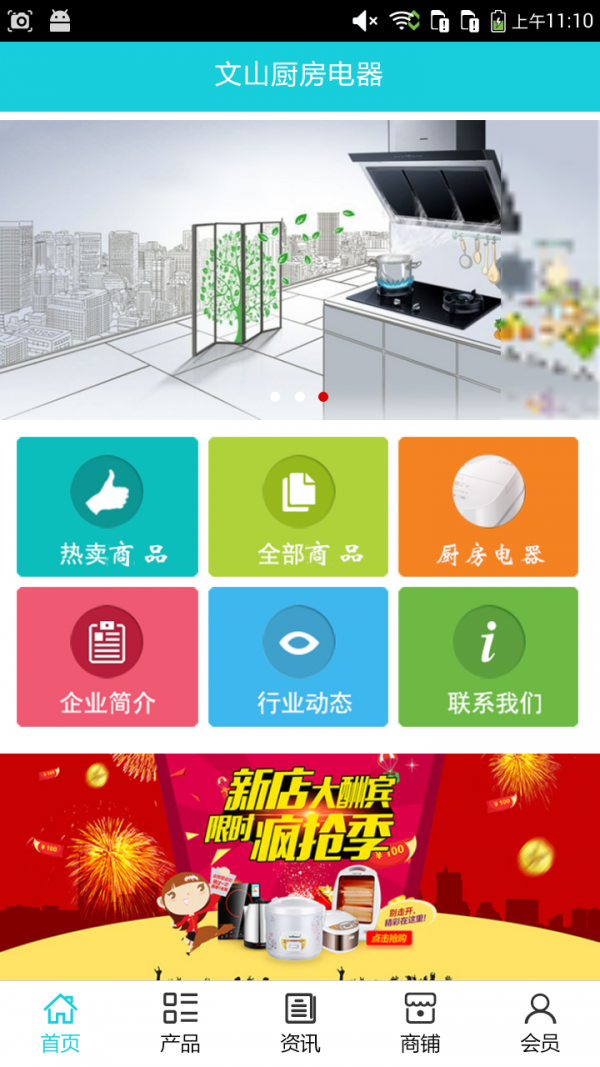Viewport: 600px width, 1067px height.
Task: Select the 首页 tab
Action: (60, 1023)
